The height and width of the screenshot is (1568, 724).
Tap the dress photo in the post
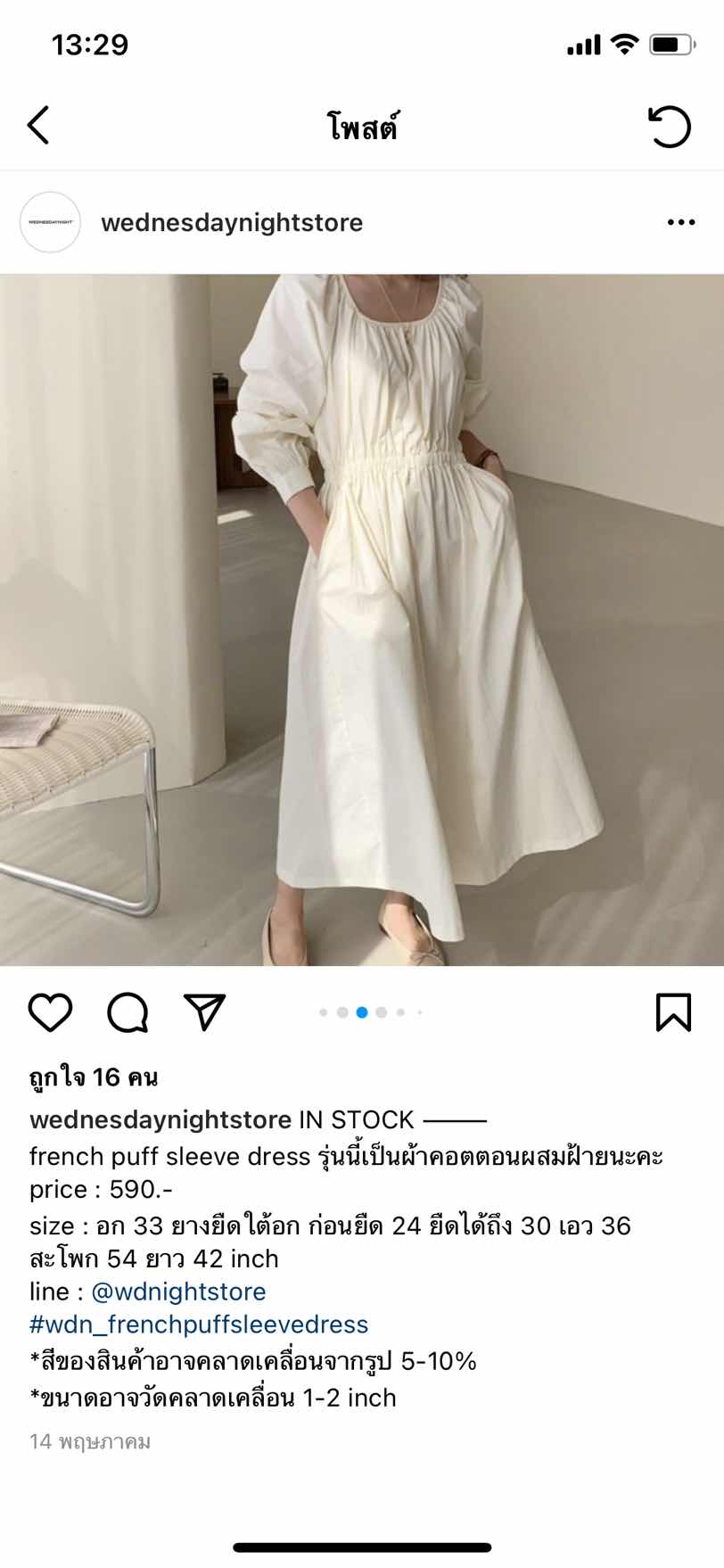click(x=362, y=620)
